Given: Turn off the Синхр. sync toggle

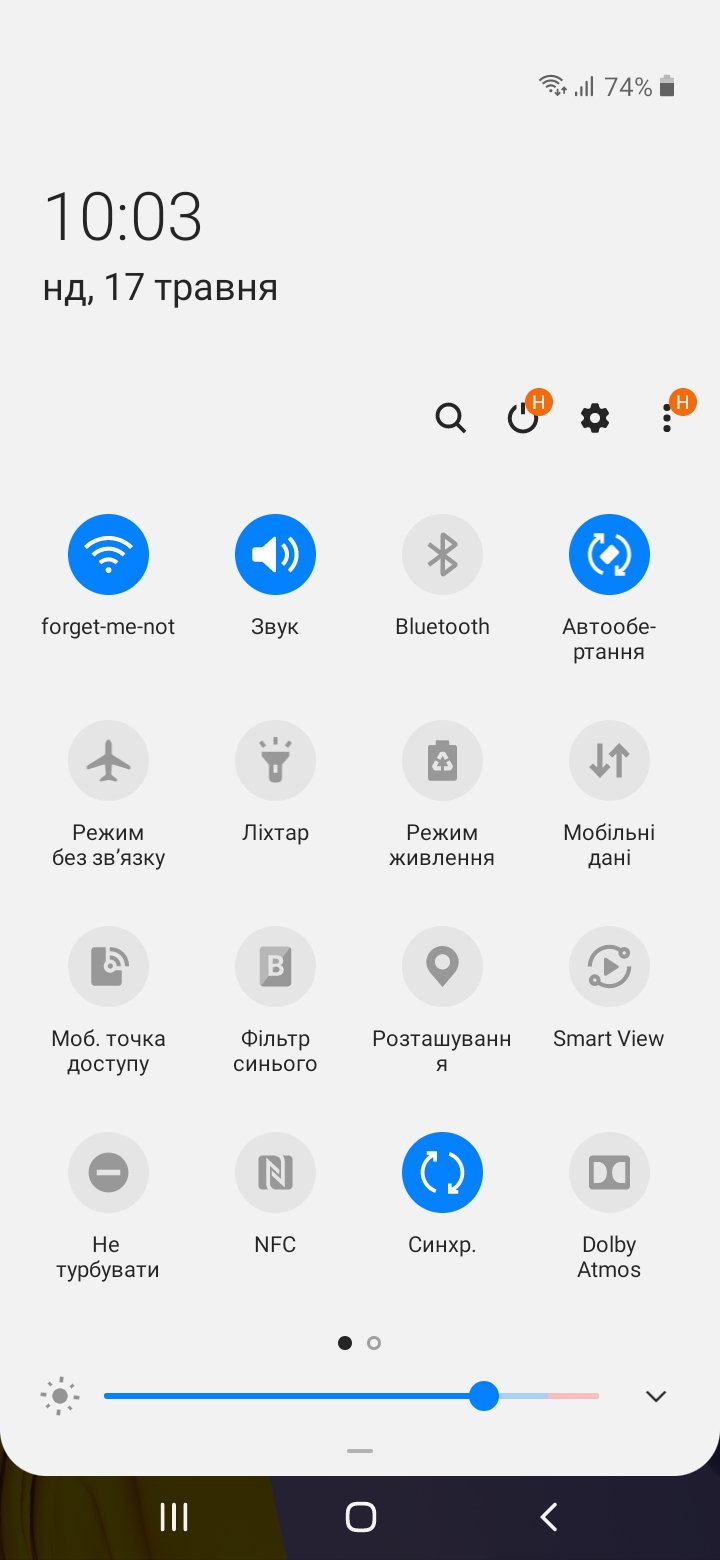Looking at the screenshot, I should tap(442, 1172).
